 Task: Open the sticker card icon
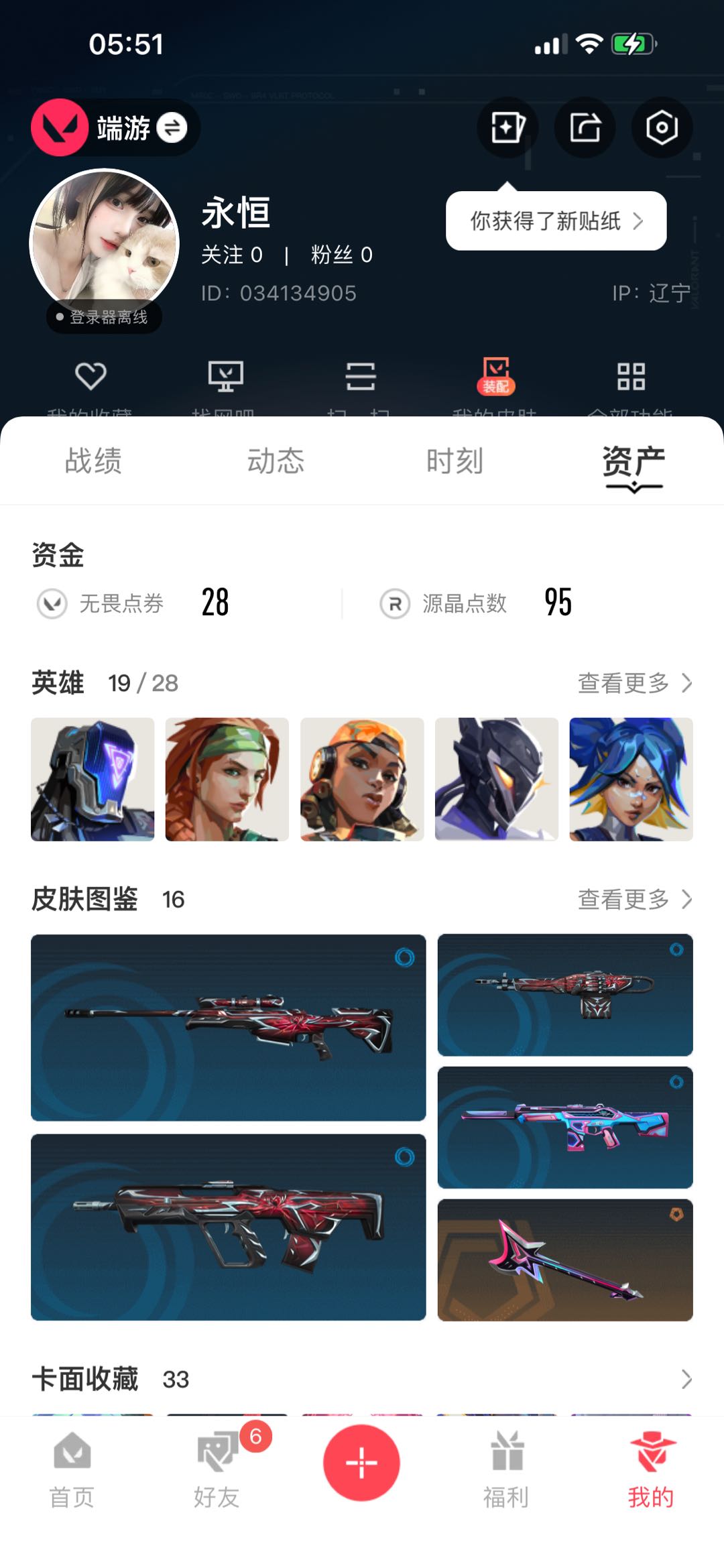point(507,127)
